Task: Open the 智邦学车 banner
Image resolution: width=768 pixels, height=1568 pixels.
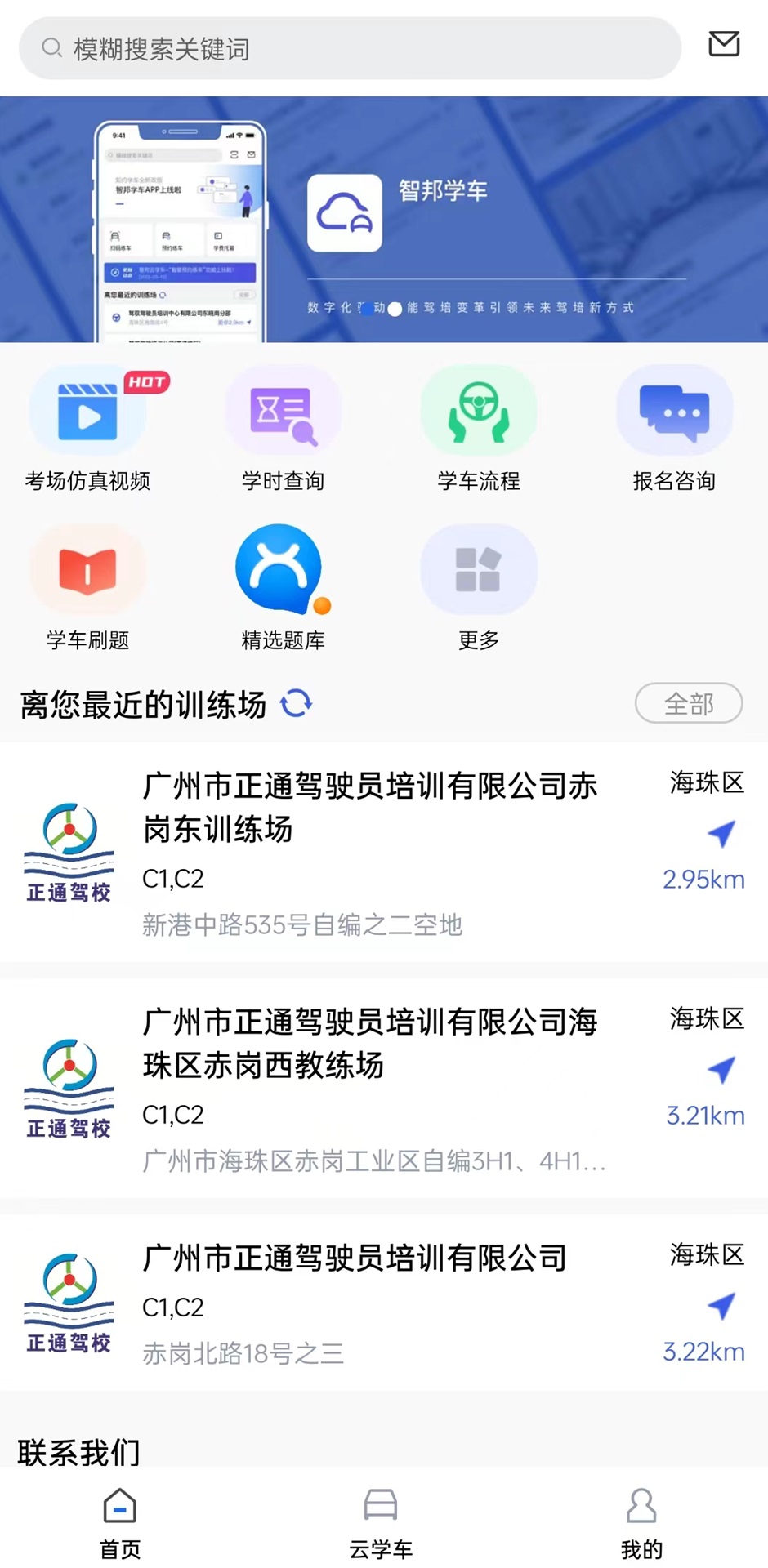Action: point(384,216)
